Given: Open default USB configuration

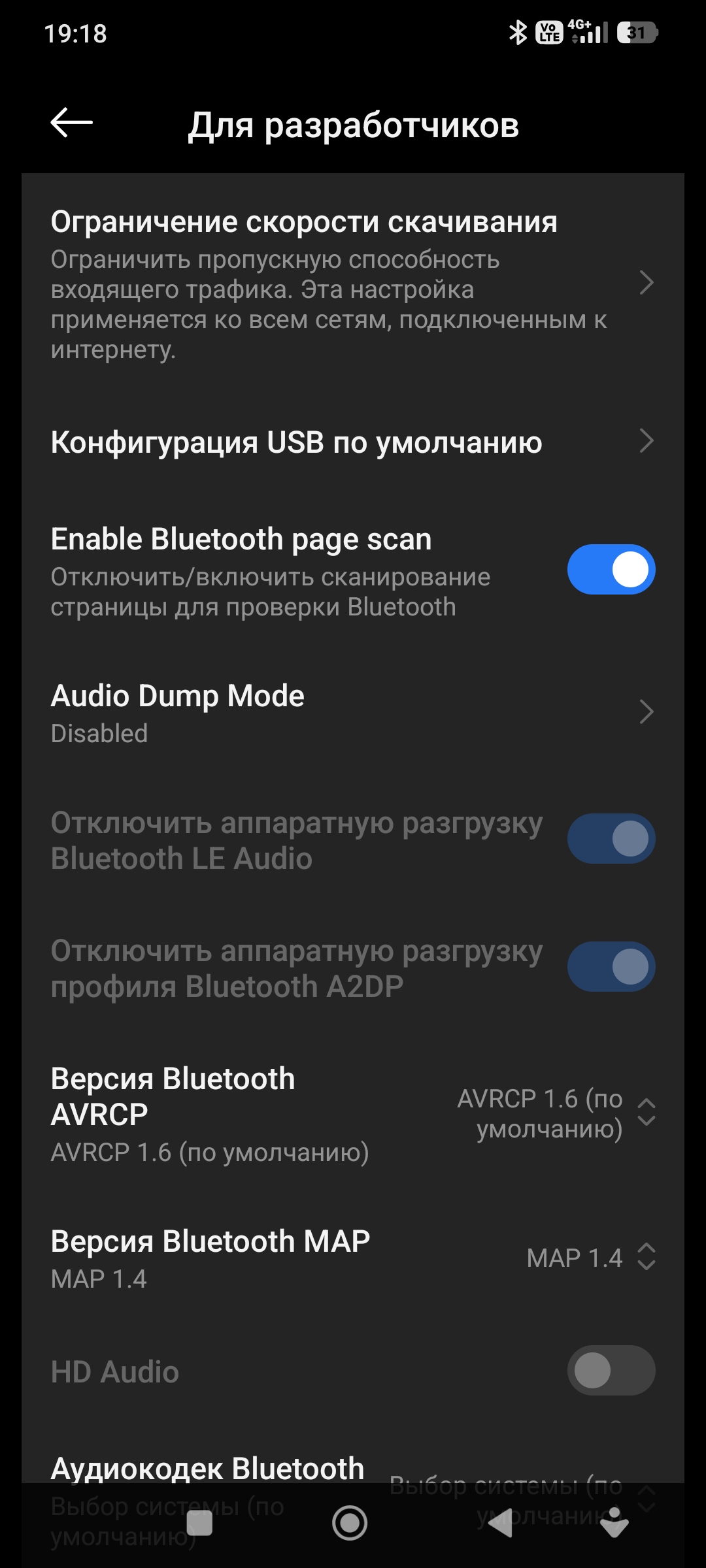Looking at the screenshot, I should coord(353,442).
